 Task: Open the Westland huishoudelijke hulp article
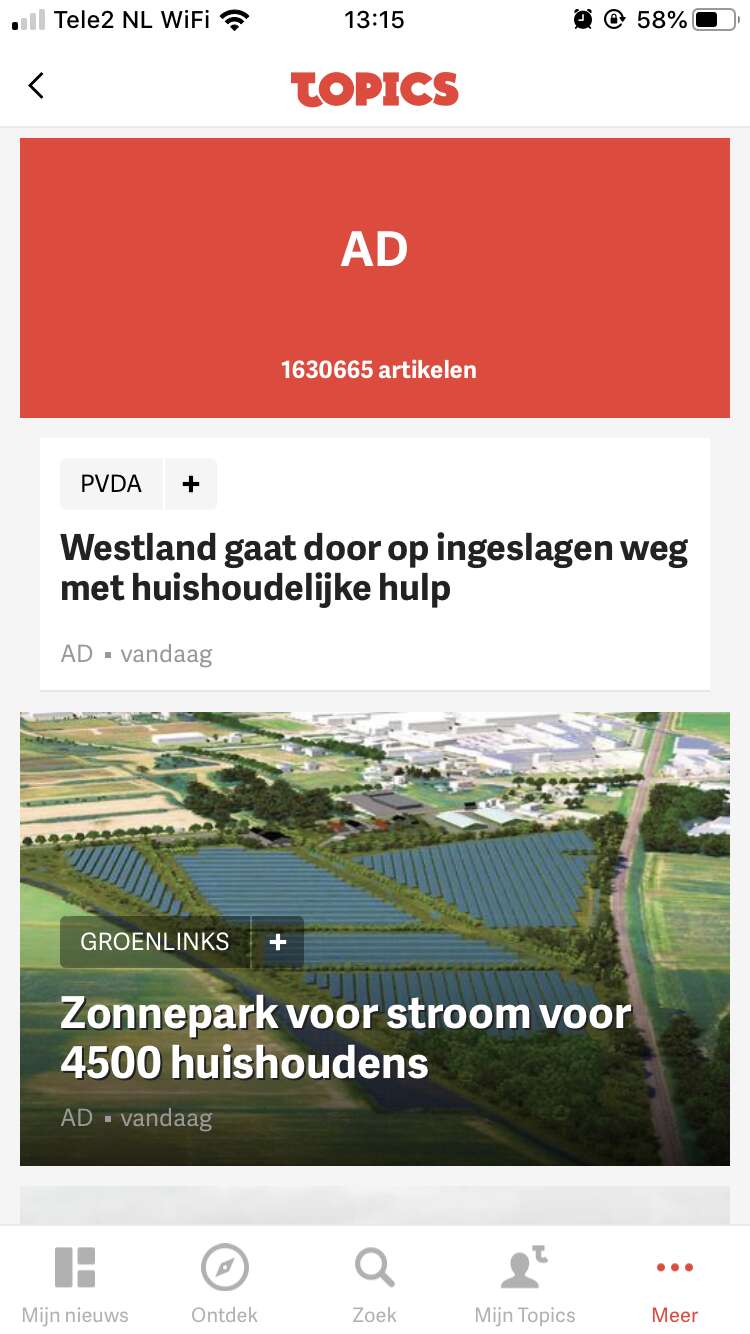374,568
